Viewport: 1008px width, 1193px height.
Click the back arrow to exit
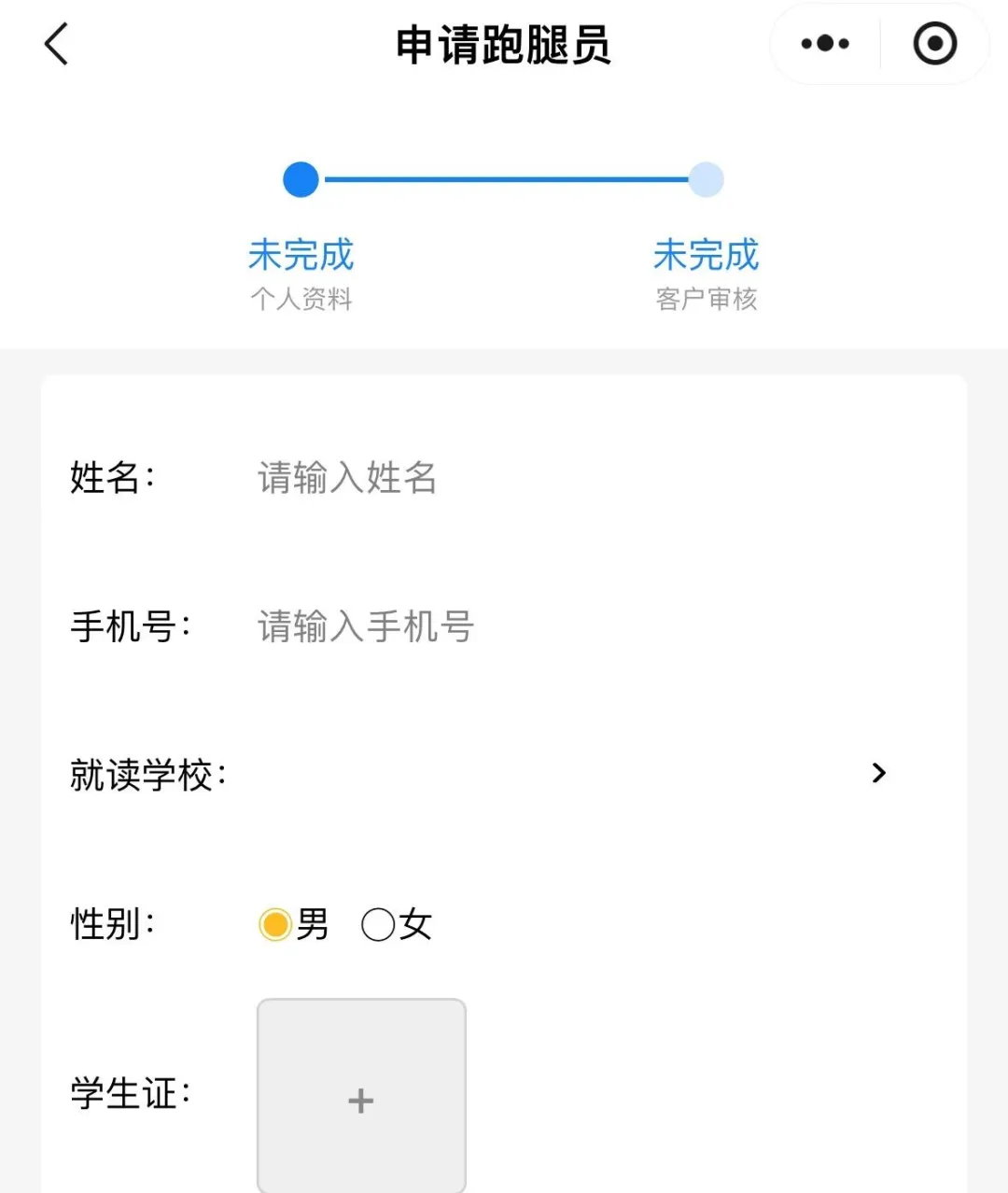click(56, 44)
